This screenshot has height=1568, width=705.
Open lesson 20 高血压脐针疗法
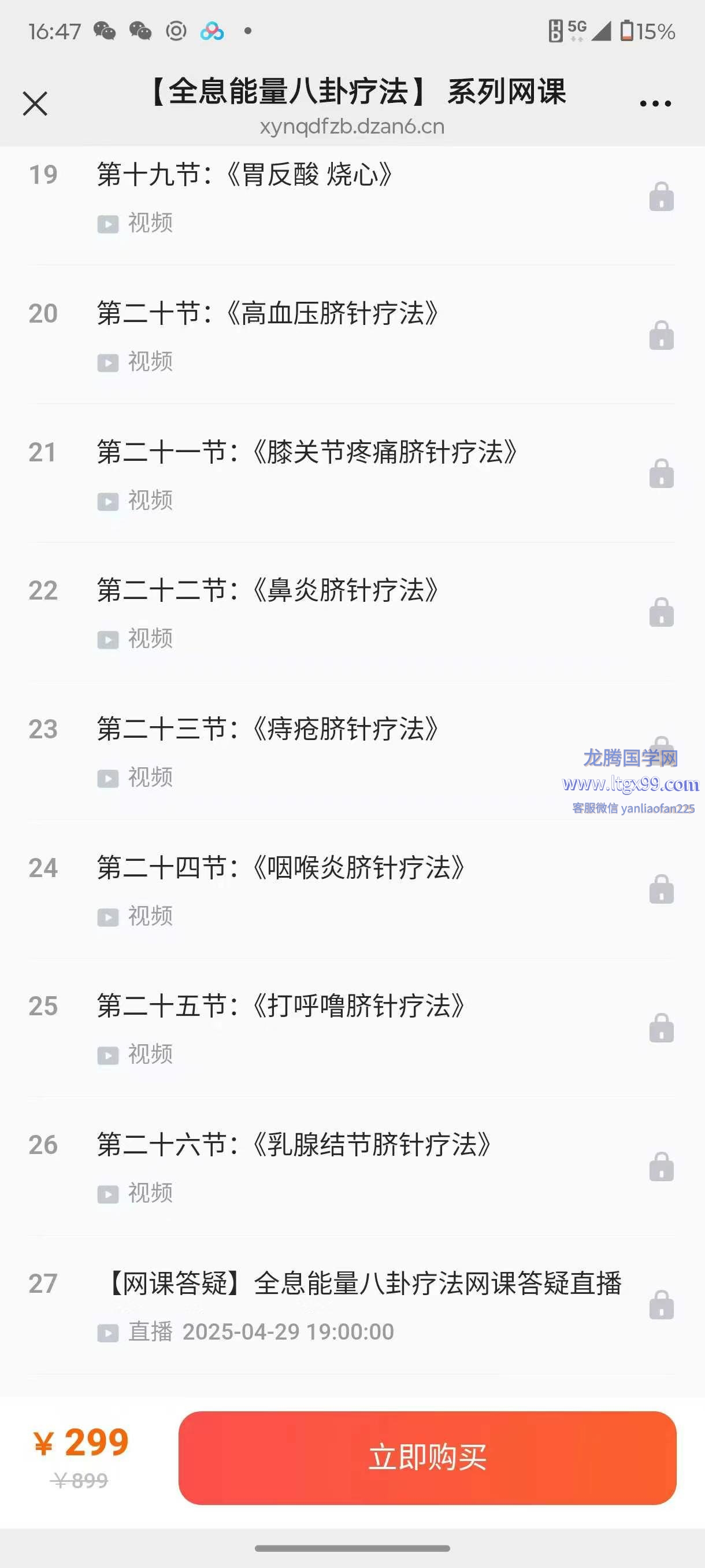coord(268,314)
